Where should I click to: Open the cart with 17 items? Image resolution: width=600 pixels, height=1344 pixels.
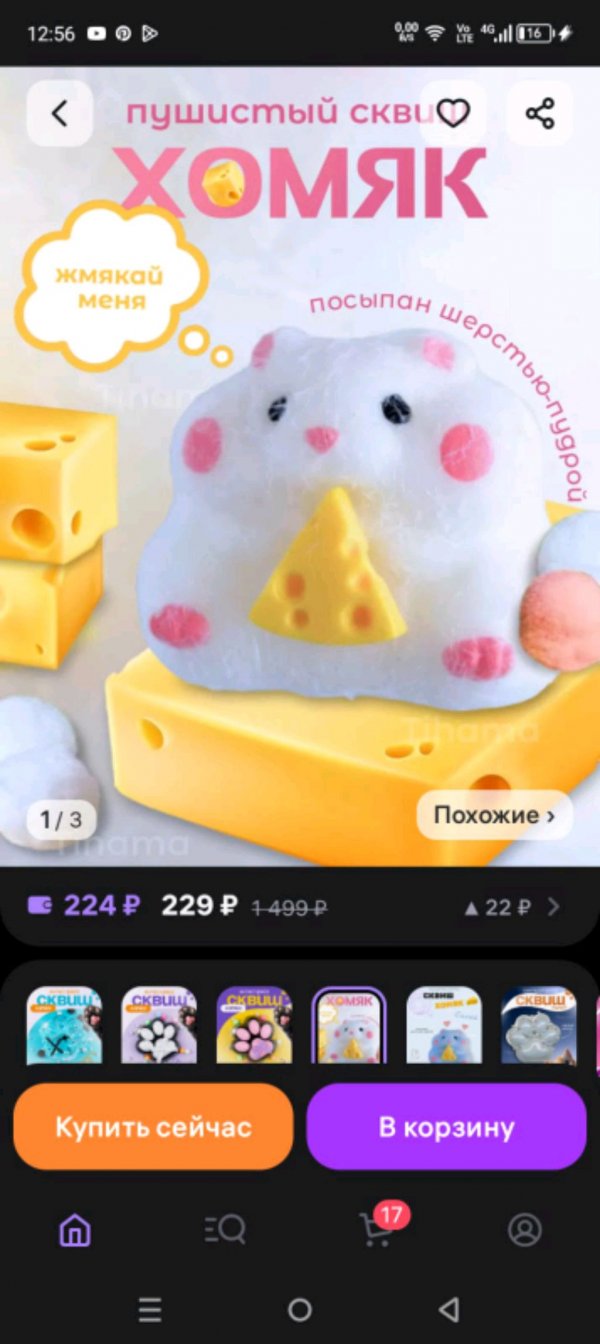[376, 1229]
